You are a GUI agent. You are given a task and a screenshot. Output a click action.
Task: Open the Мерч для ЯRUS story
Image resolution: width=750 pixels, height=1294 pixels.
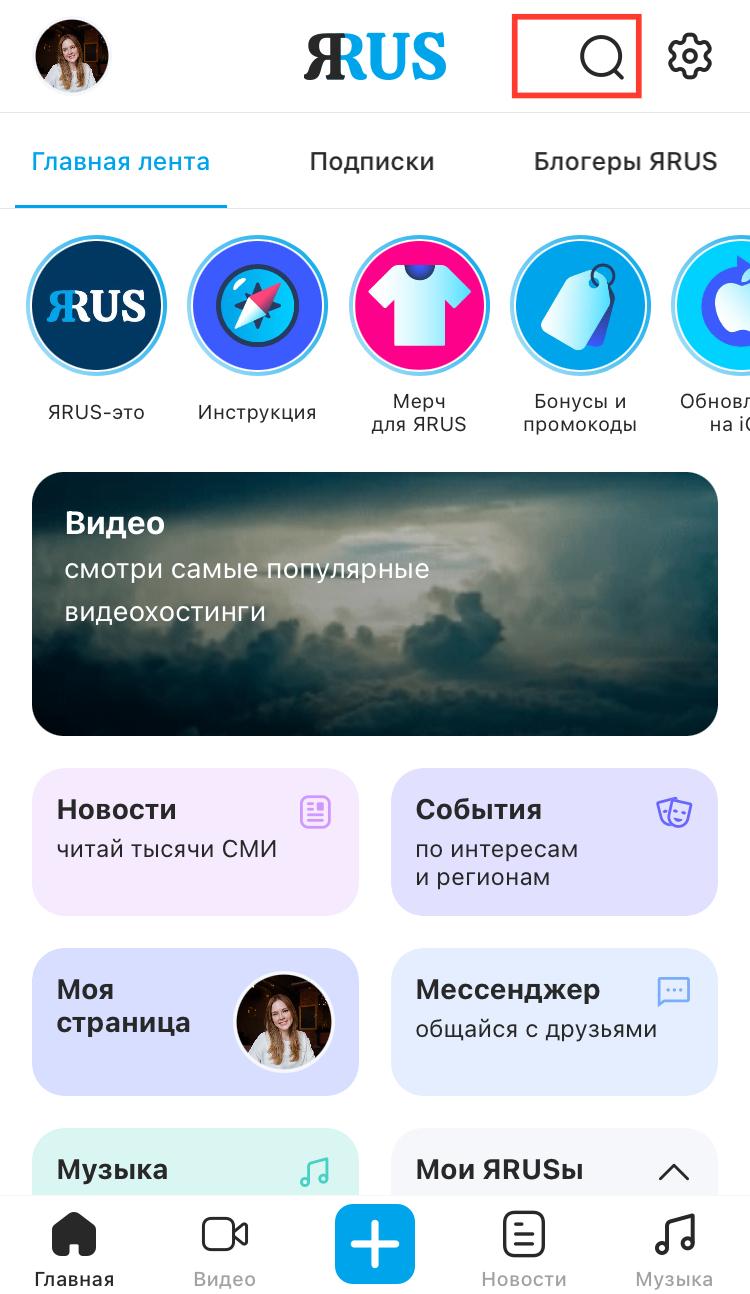pos(419,306)
